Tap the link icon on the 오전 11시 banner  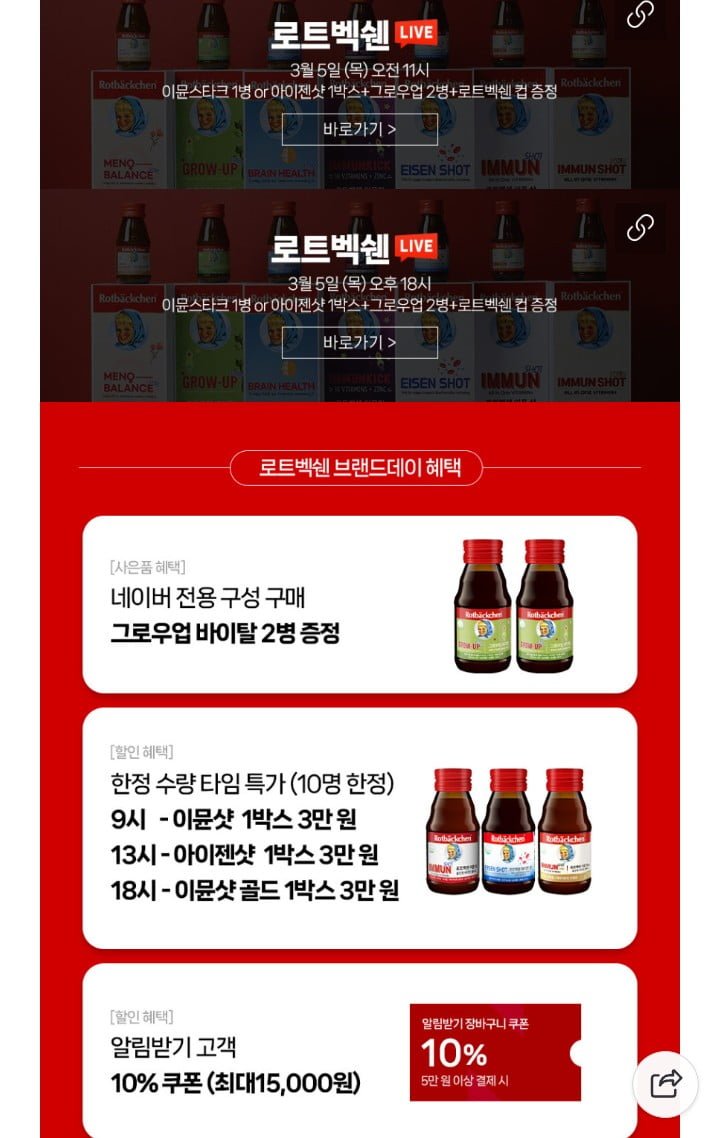point(640,14)
